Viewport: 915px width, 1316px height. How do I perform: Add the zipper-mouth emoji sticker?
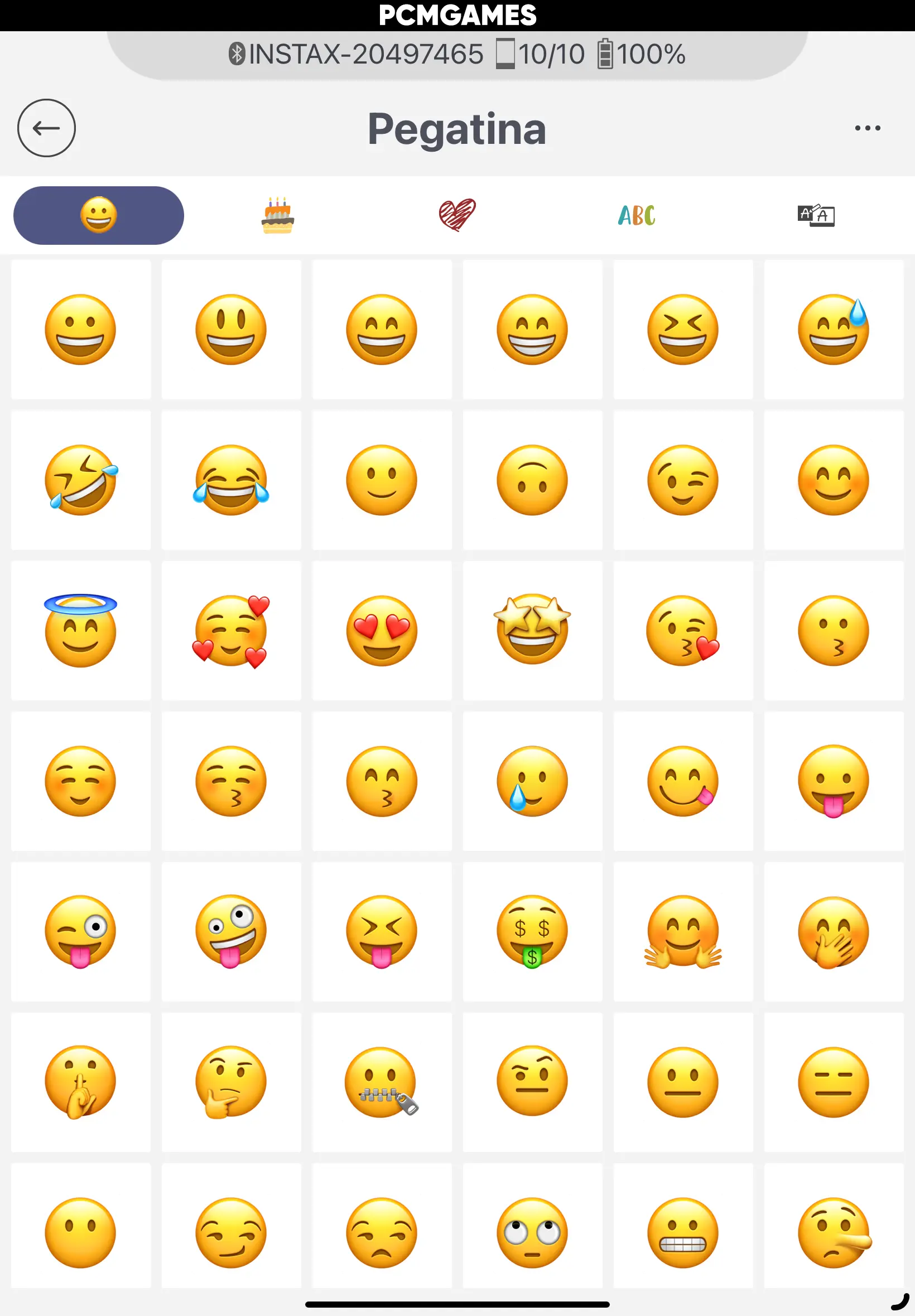(382, 1082)
